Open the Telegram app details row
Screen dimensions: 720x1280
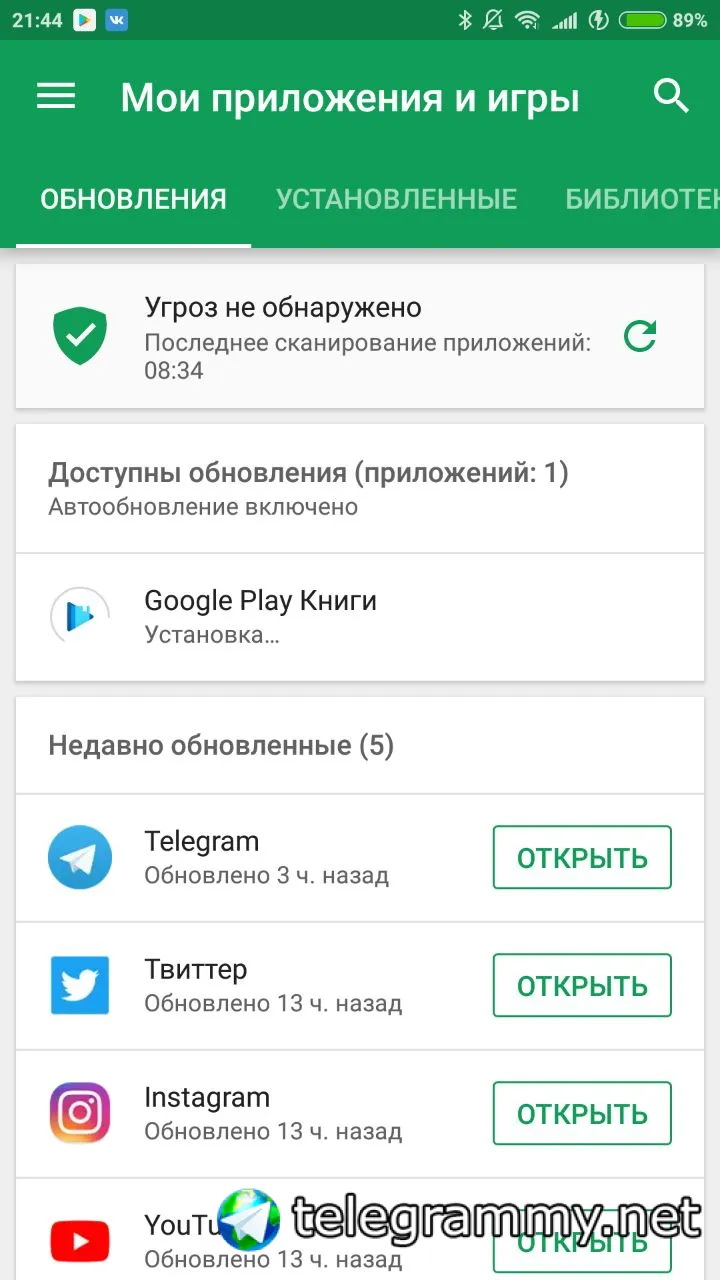click(260, 858)
